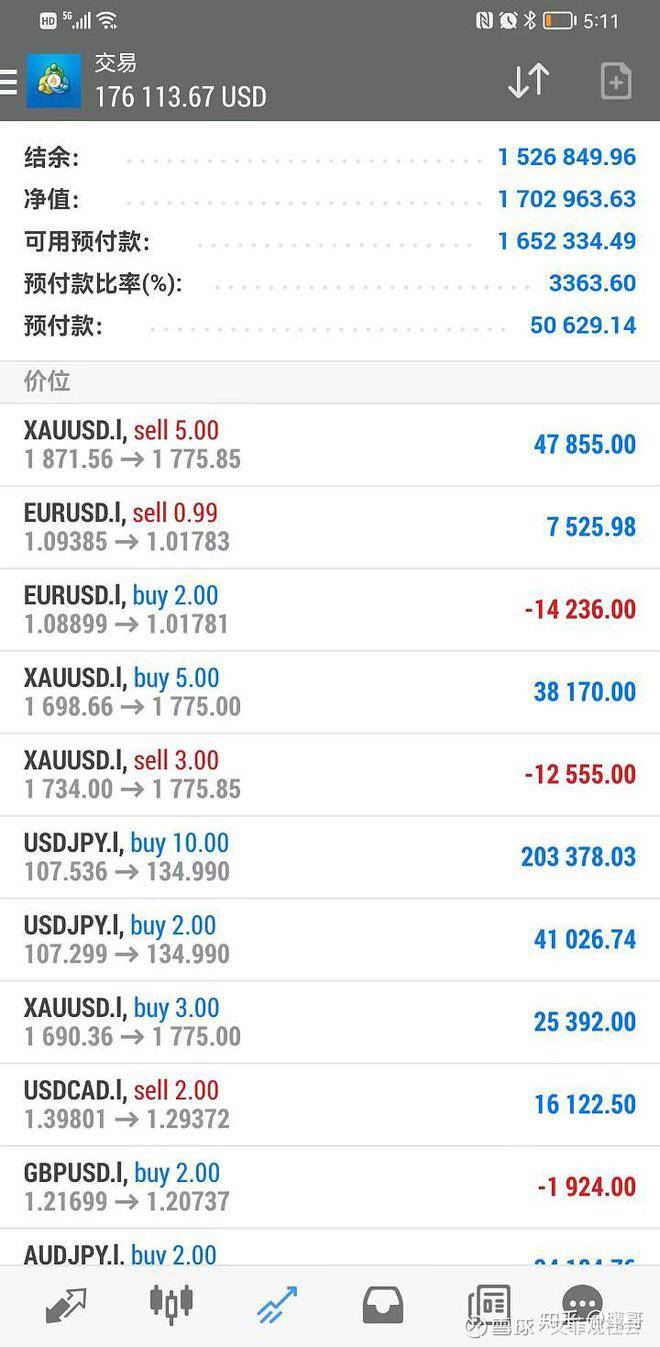The width and height of the screenshot is (660, 1347).
Task: Switch to the candlestick chart tab
Action: (171, 1304)
